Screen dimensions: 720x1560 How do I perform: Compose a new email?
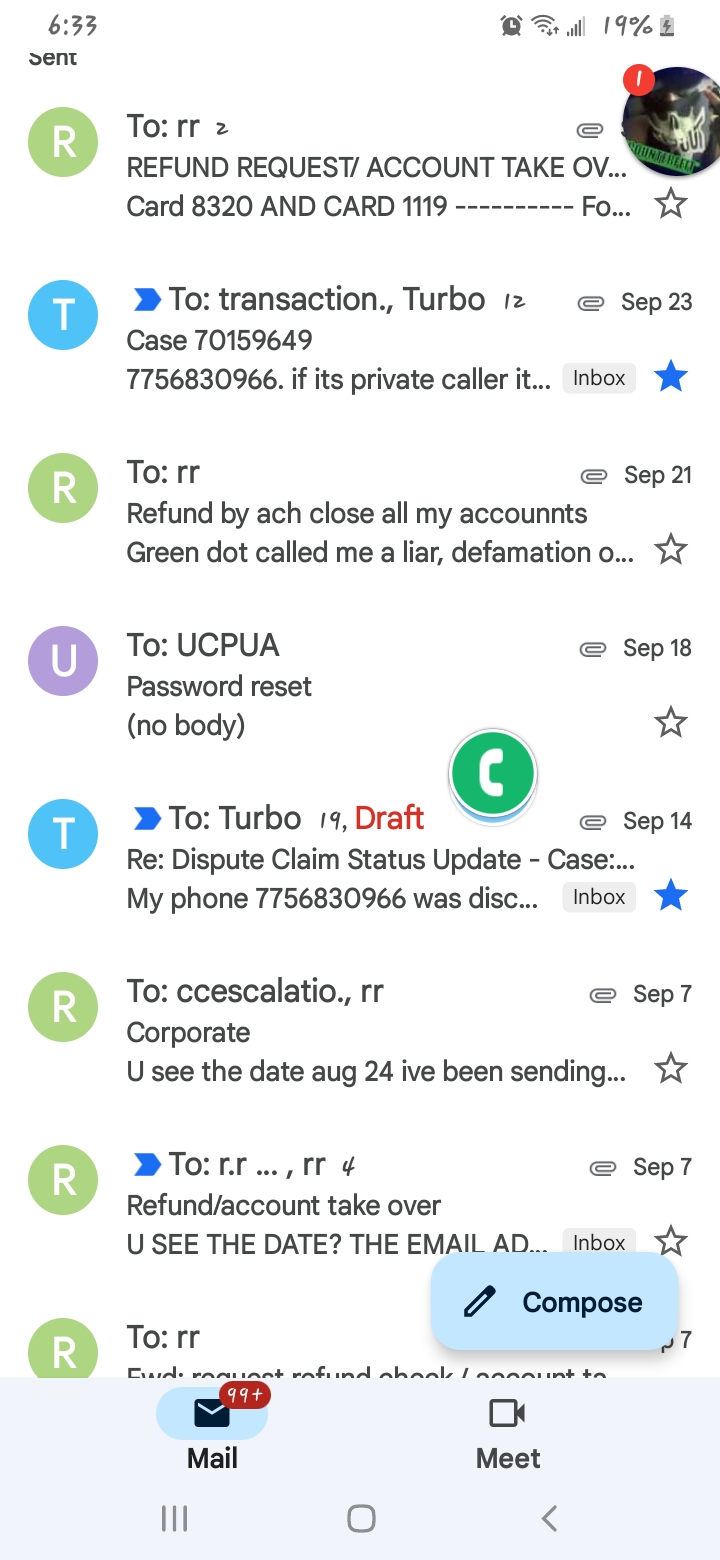tap(555, 1302)
